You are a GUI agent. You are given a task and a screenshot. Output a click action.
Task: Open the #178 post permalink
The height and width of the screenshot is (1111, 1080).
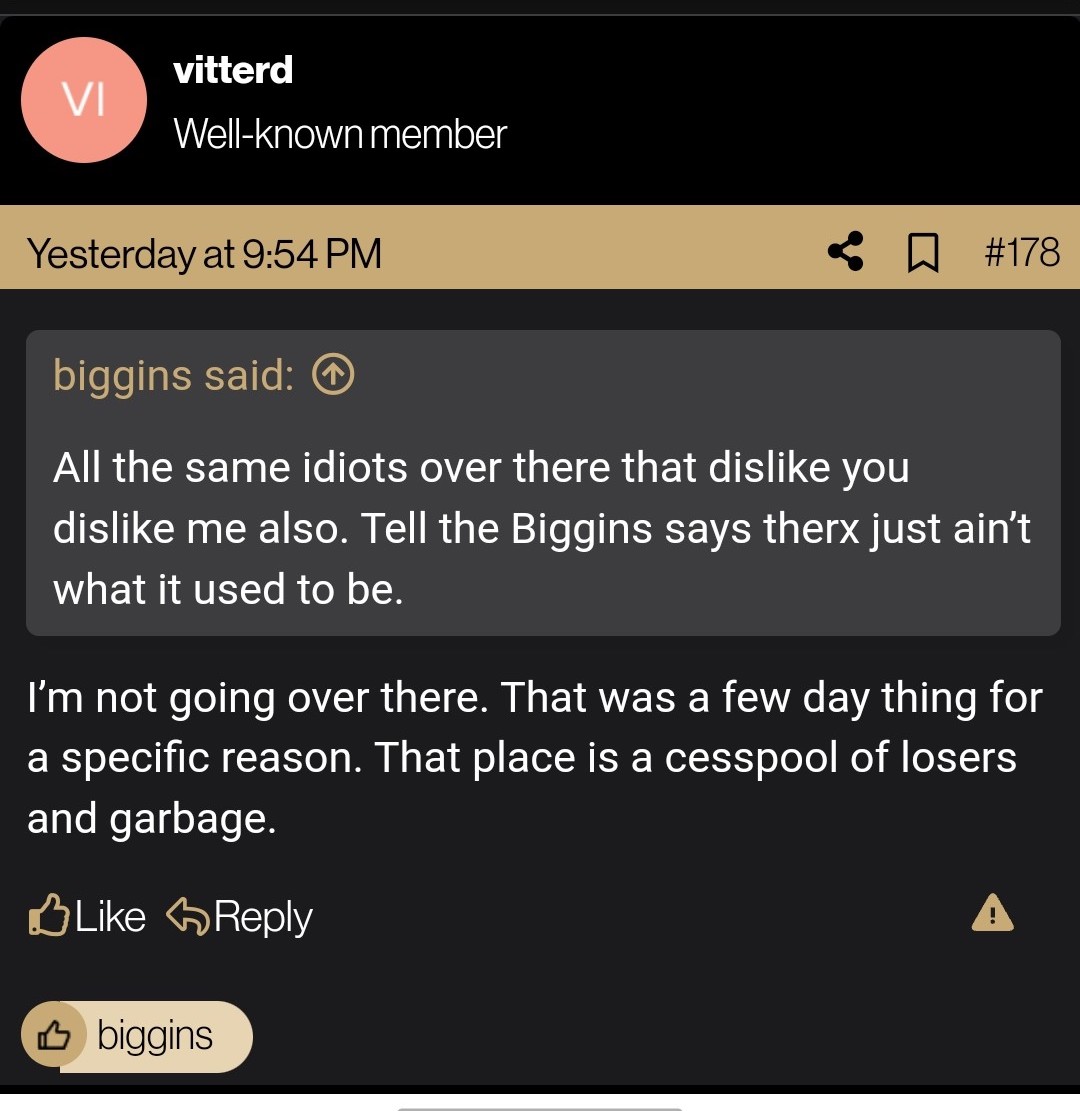point(1021,252)
